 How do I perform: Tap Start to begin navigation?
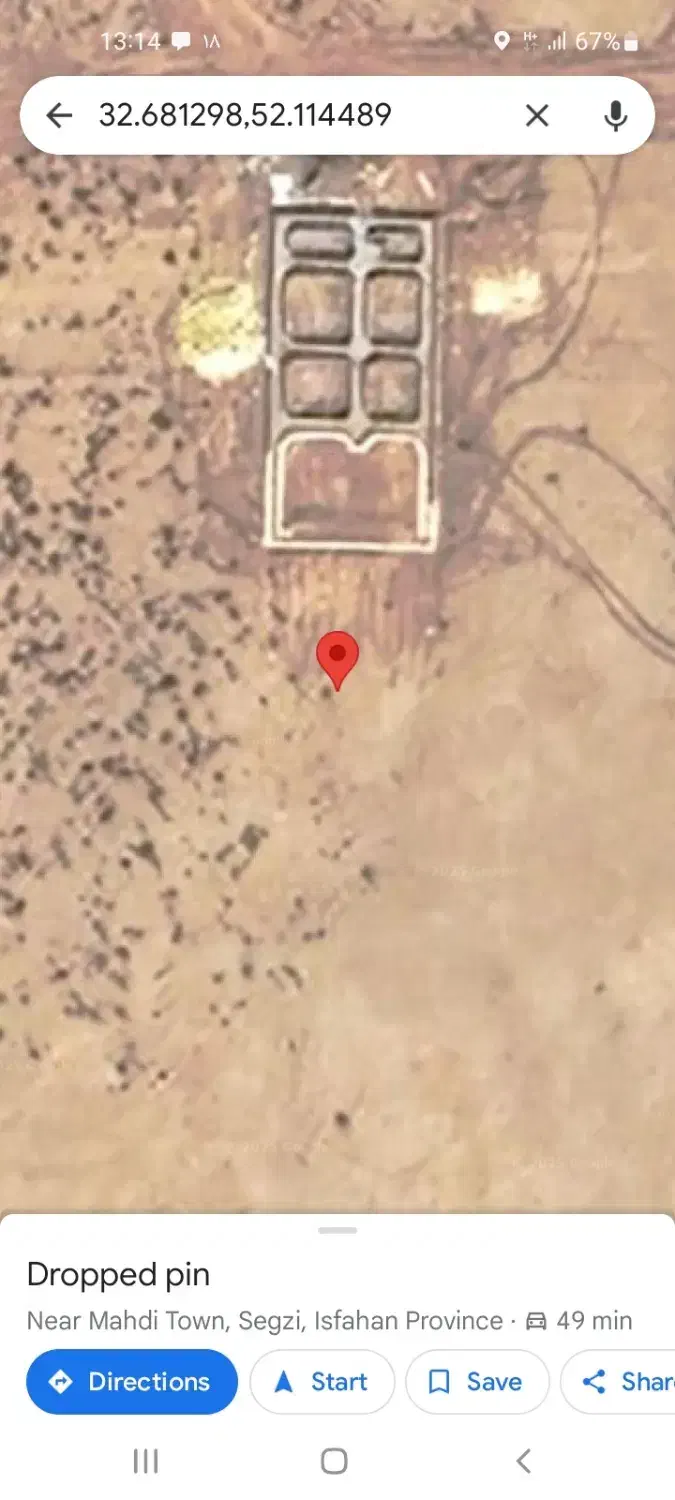[322, 1382]
